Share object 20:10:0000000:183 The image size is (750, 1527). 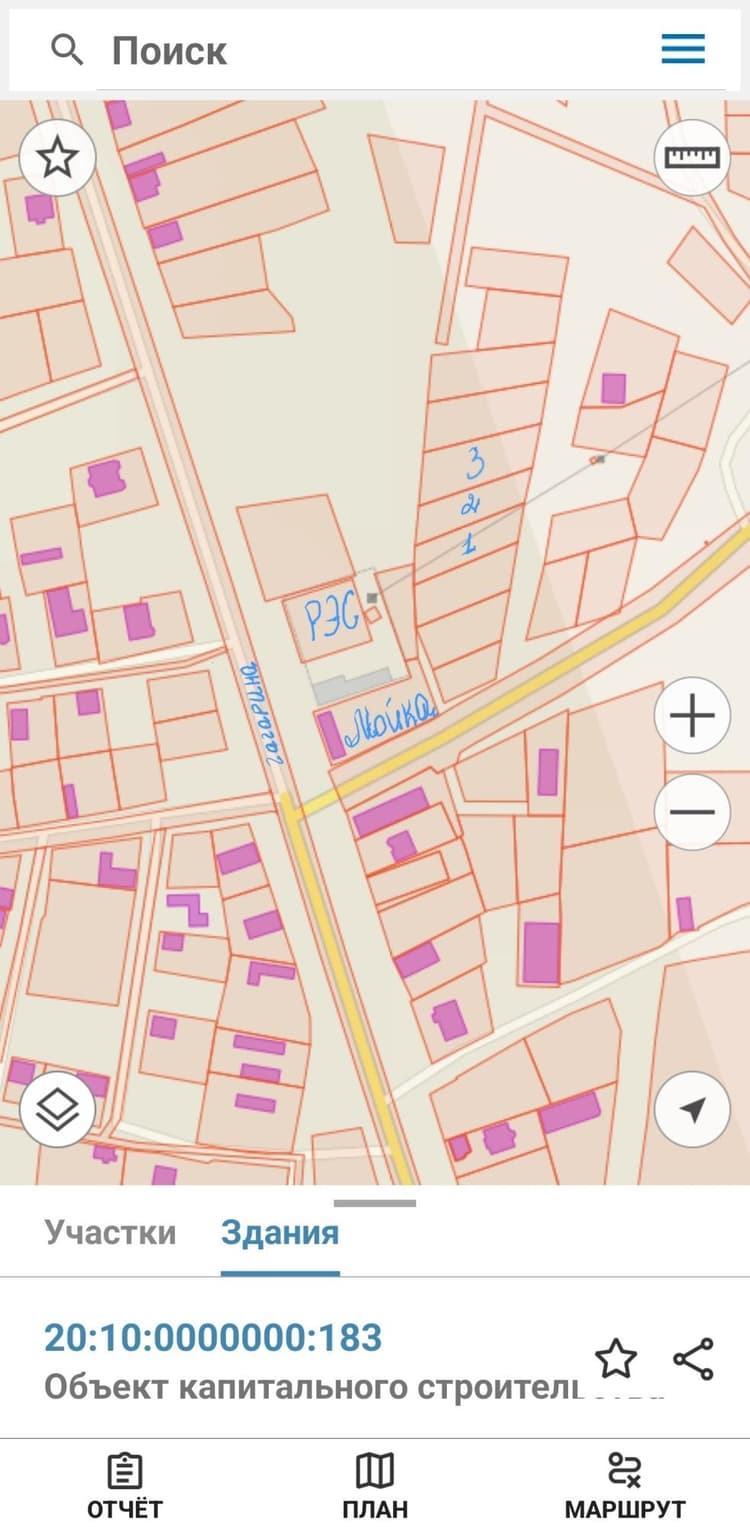pos(693,1359)
